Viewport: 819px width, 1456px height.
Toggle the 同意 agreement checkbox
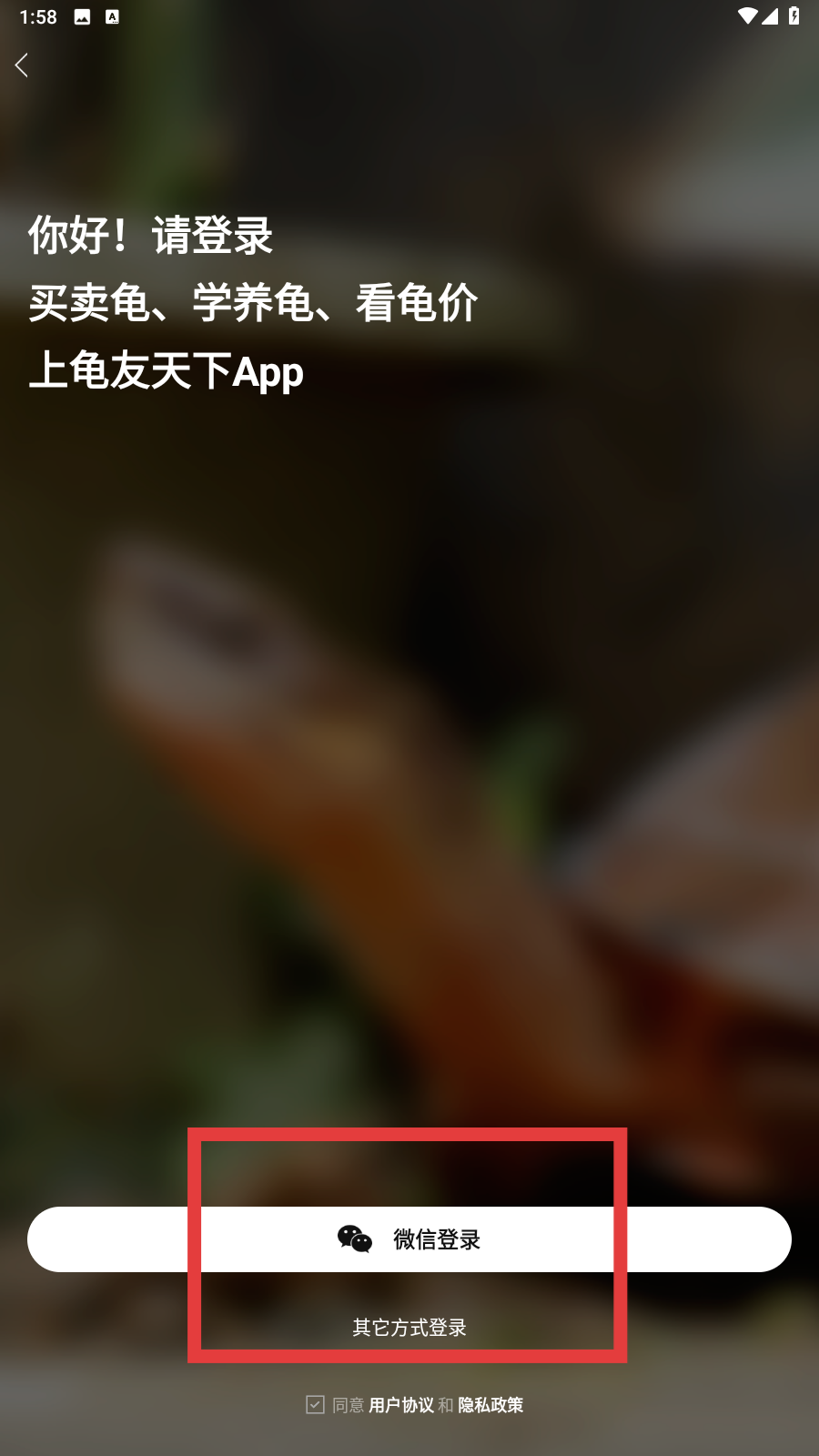315,1405
